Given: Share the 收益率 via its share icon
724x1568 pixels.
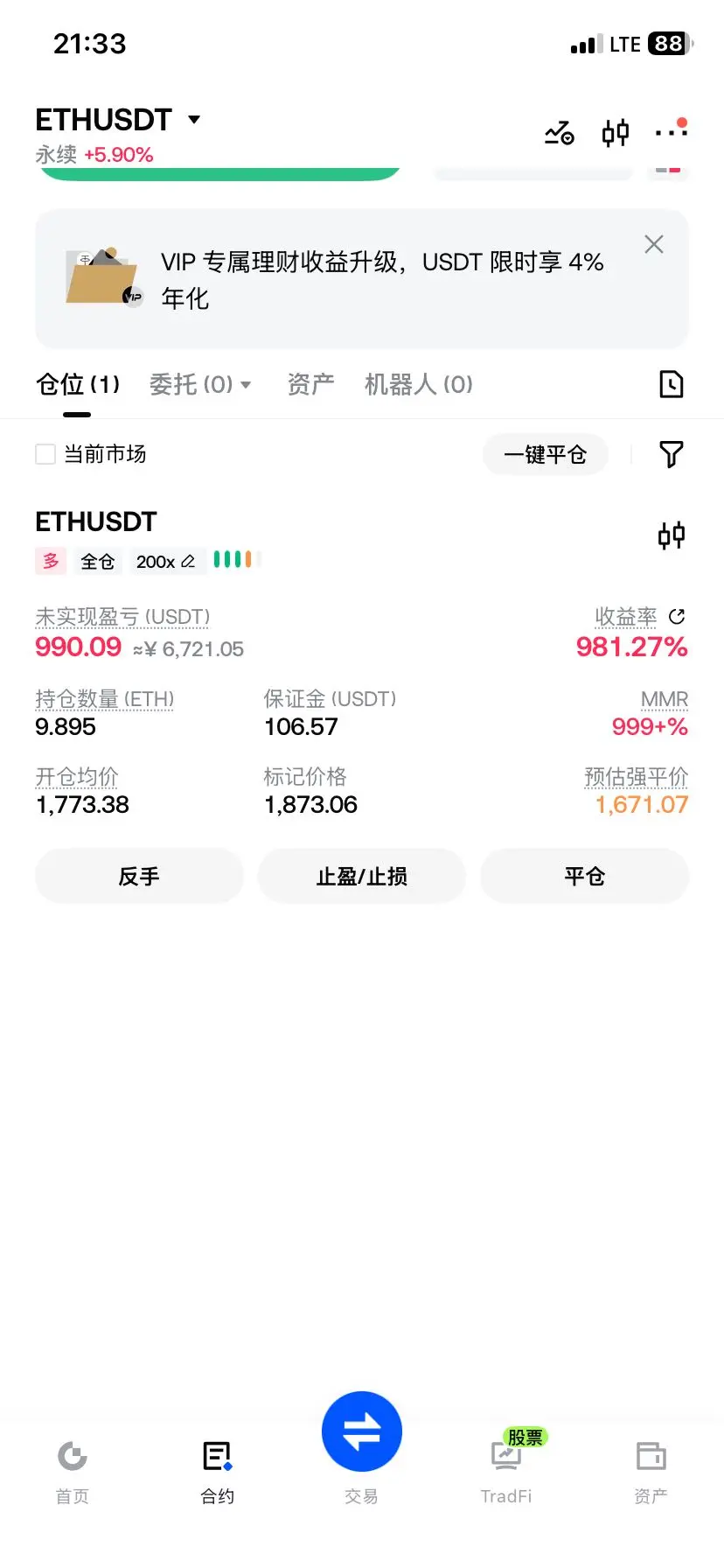Looking at the screenshot, I should pyautogui.click(x=677, y=617).
